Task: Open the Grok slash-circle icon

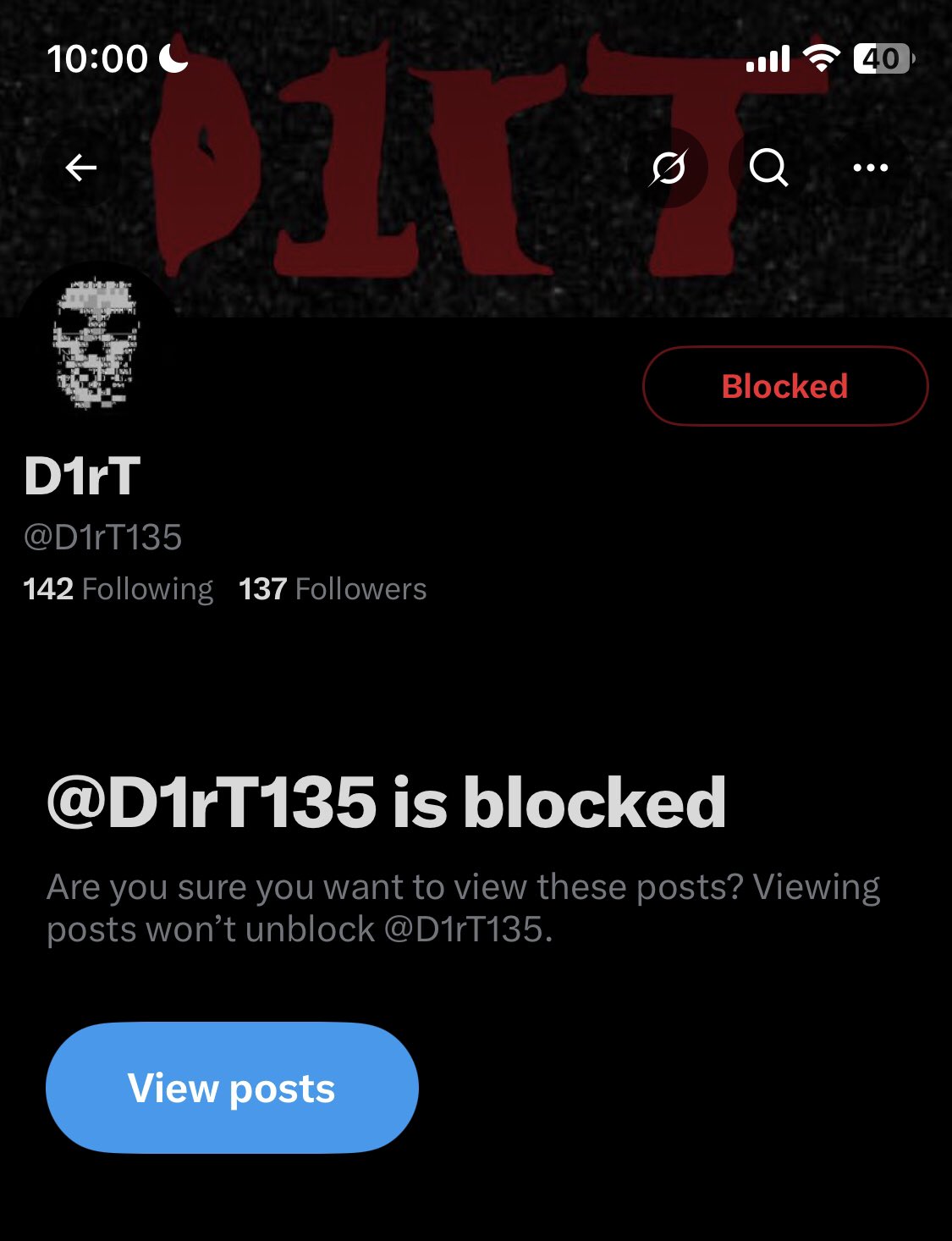Action: pos(669,168)
